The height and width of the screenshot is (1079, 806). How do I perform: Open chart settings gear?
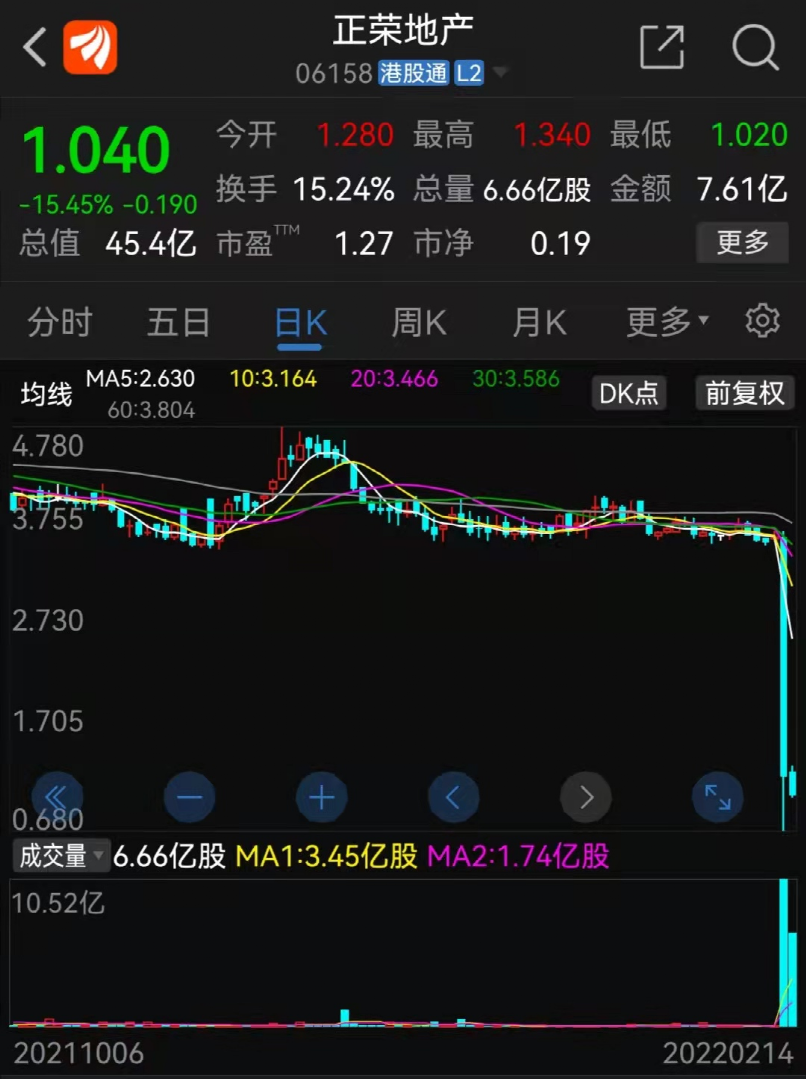pos(762,321)
